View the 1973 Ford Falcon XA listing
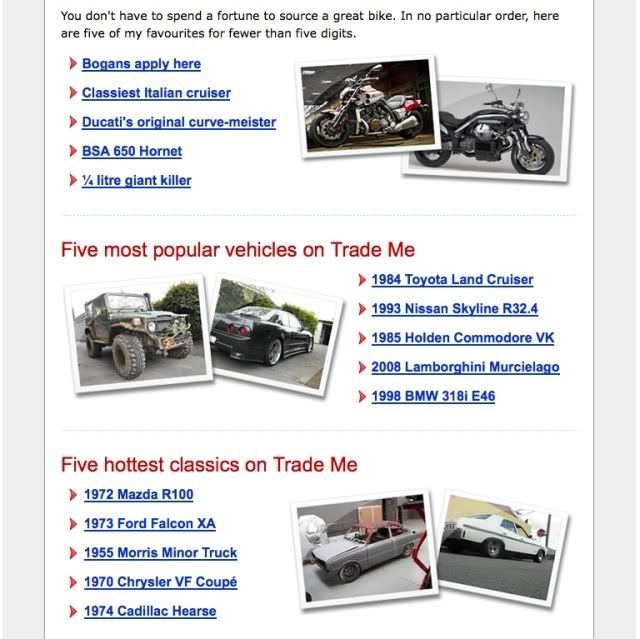 (x=149, y=524)
